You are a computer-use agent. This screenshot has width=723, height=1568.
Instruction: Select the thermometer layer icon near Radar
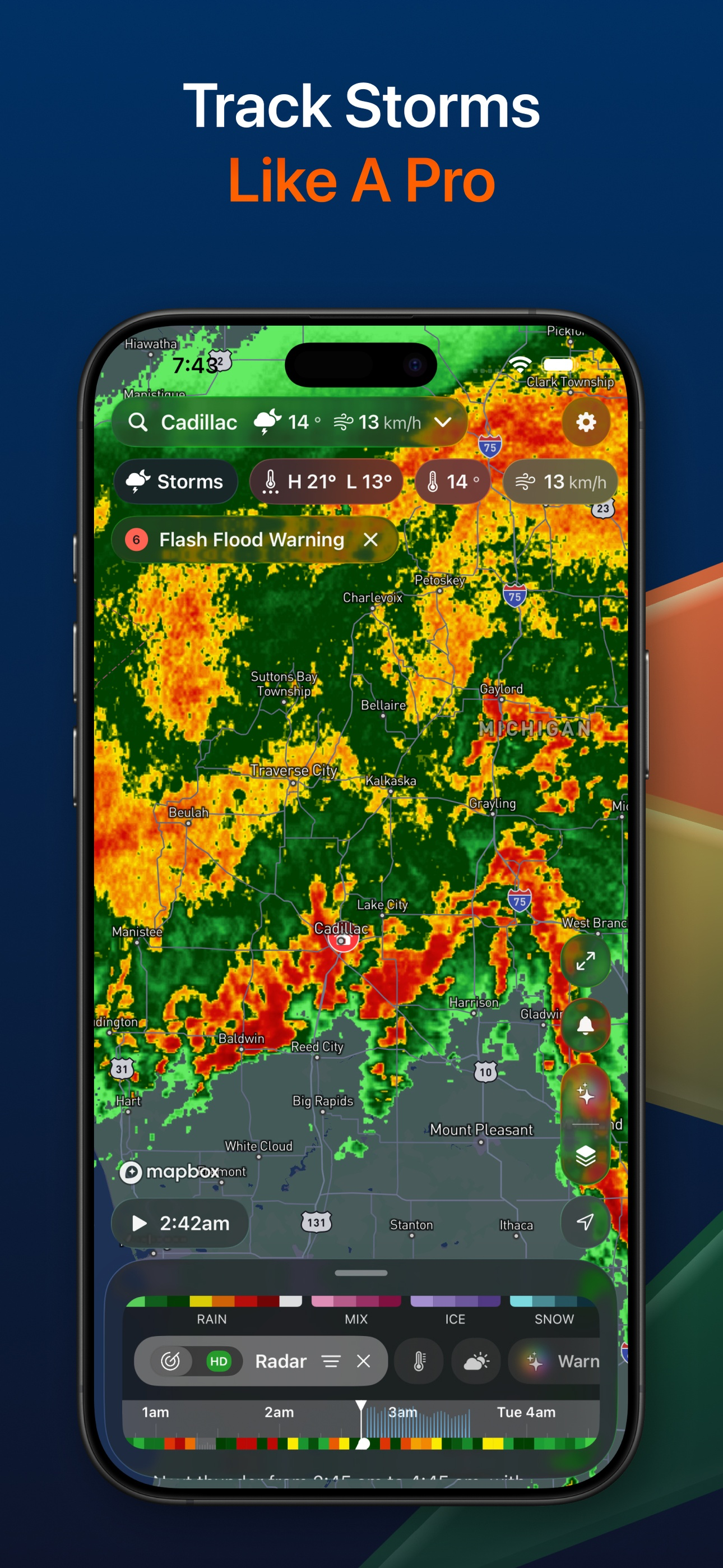click(419, 1362)
